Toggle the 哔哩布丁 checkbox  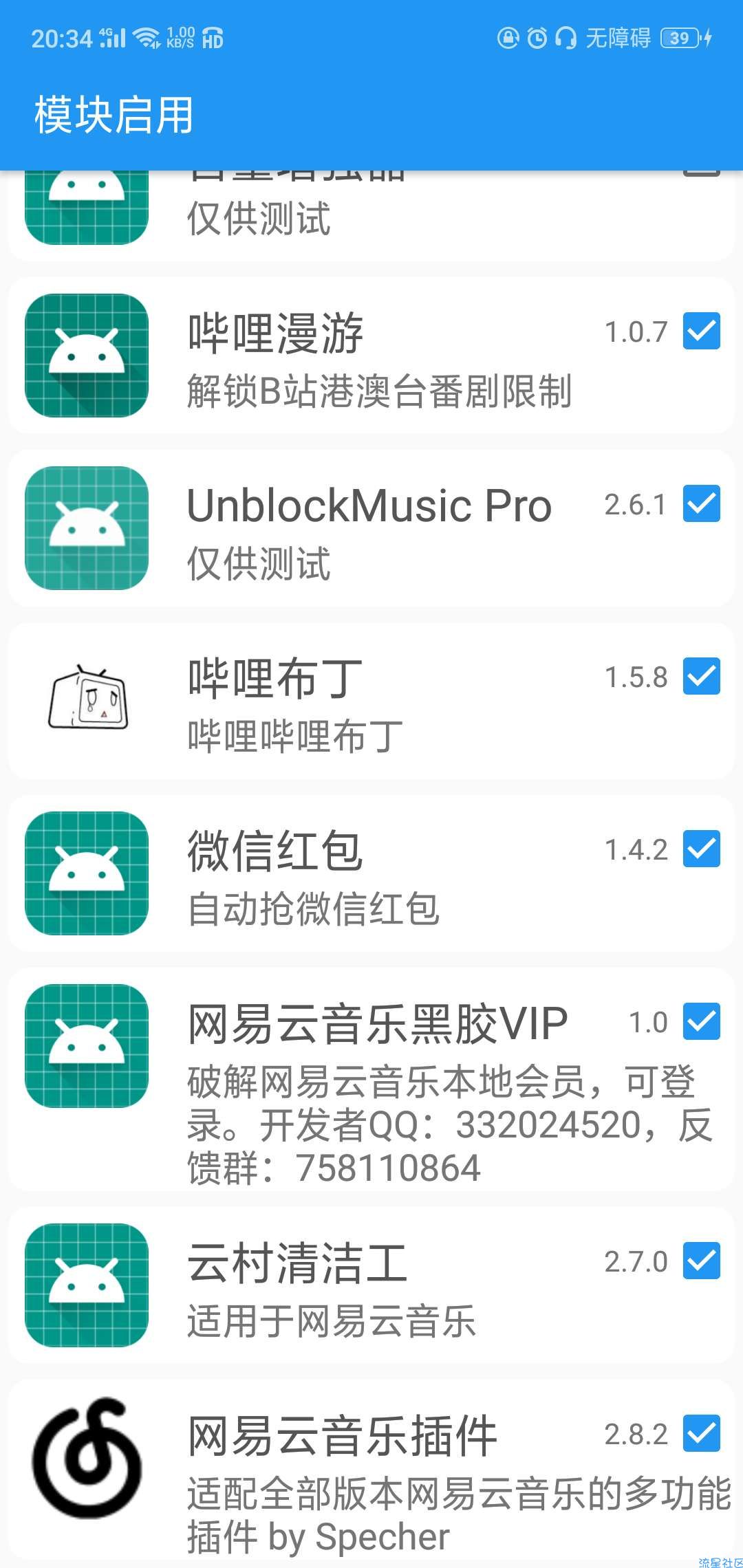click(x=701, y=676)
